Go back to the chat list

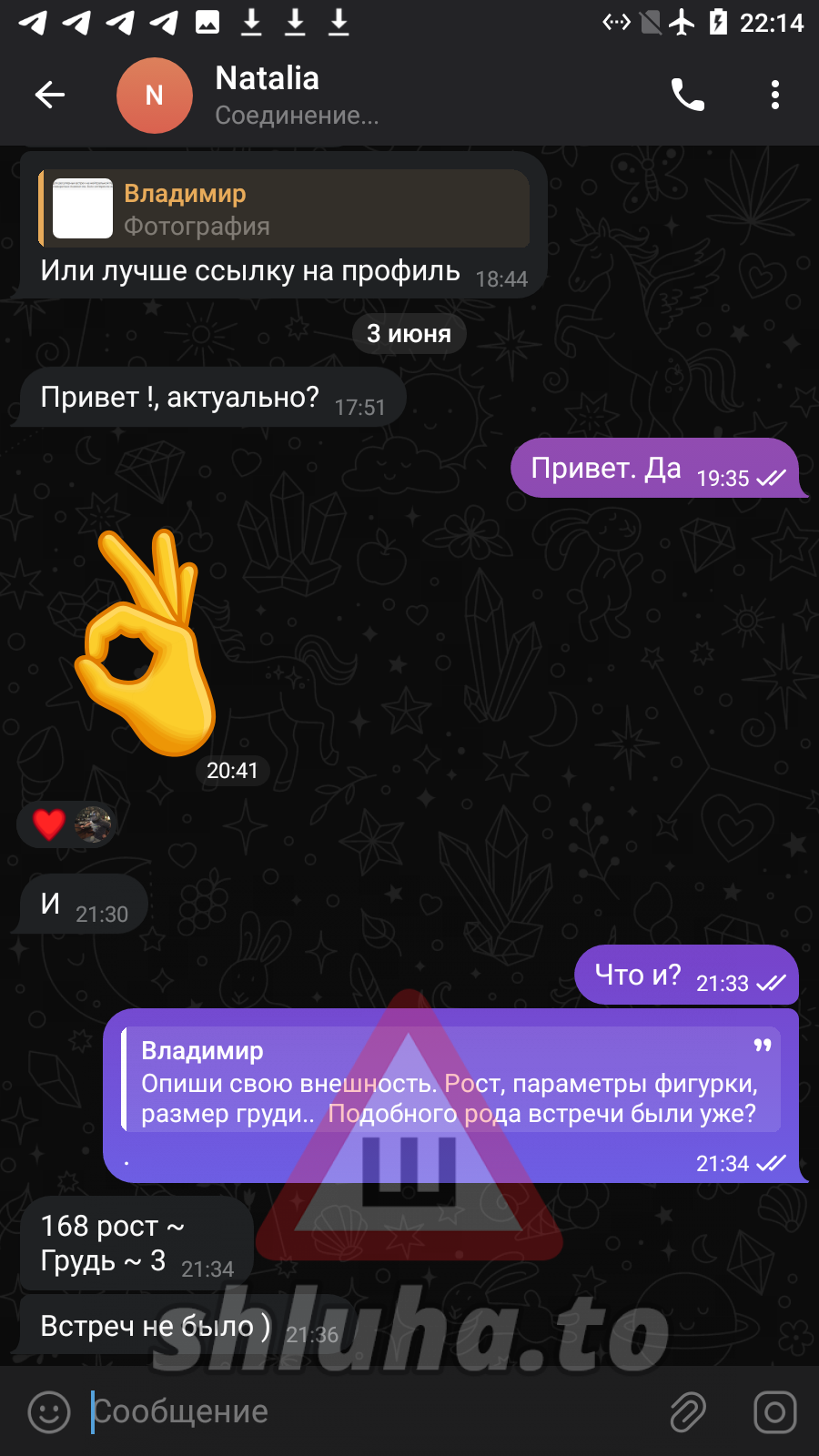pos(50,95)
